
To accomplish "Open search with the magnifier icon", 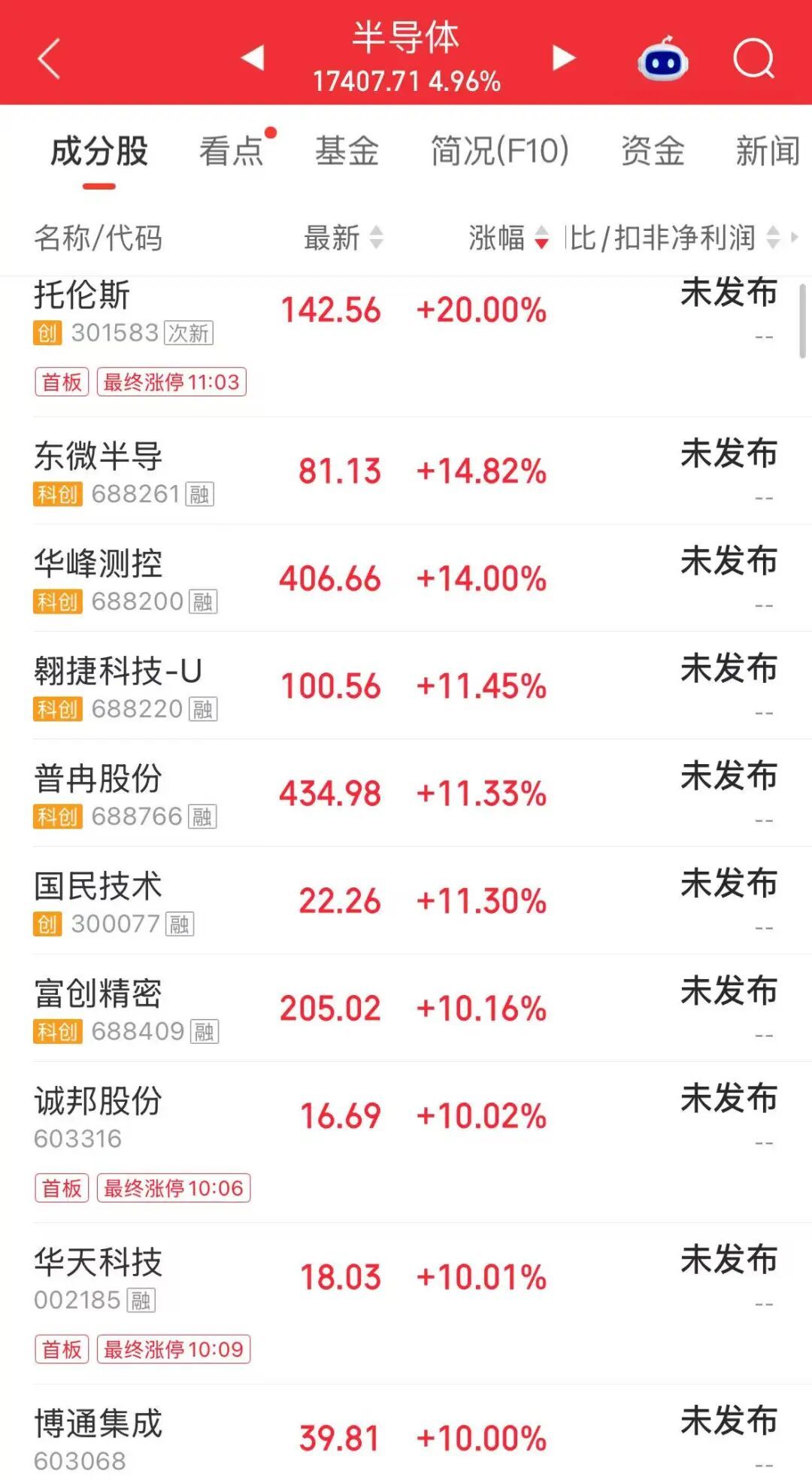I will [753, 59].
